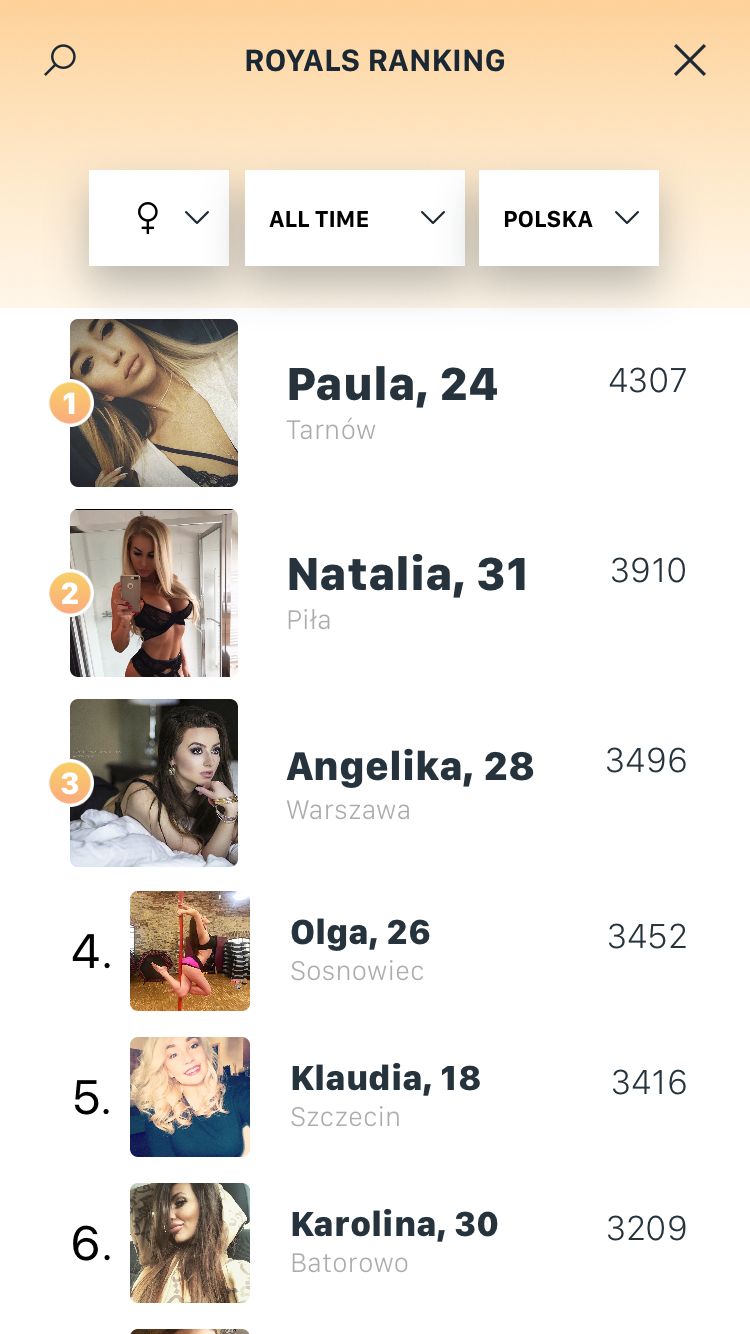Viewport: 750px width, 1334px height.
Task: Select POLSKA from the filter bar
Action: coord(547,219)
